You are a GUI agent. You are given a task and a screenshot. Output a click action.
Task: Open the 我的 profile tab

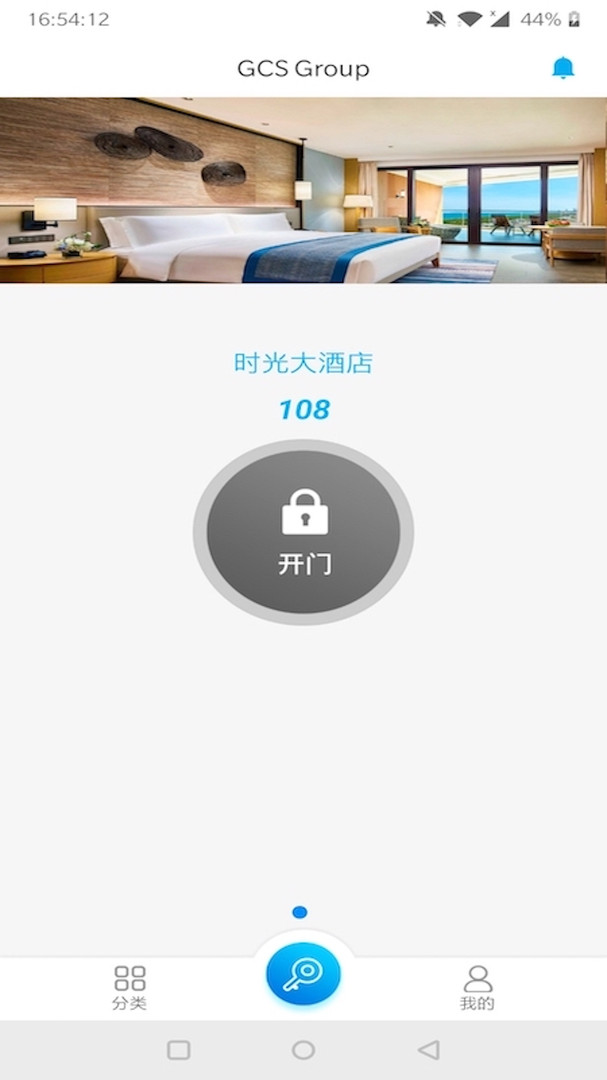pyautogui.click(x=477, y=988)
